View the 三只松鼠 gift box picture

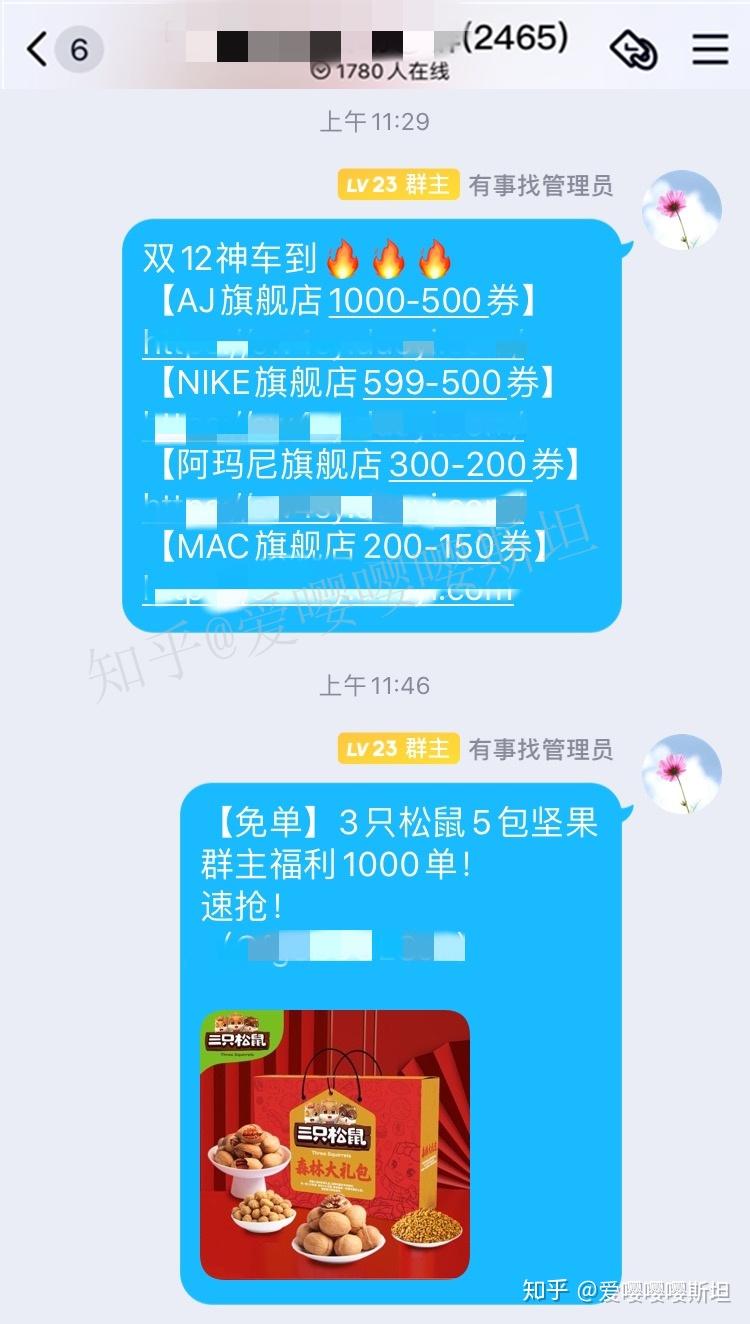point(334,1145)
